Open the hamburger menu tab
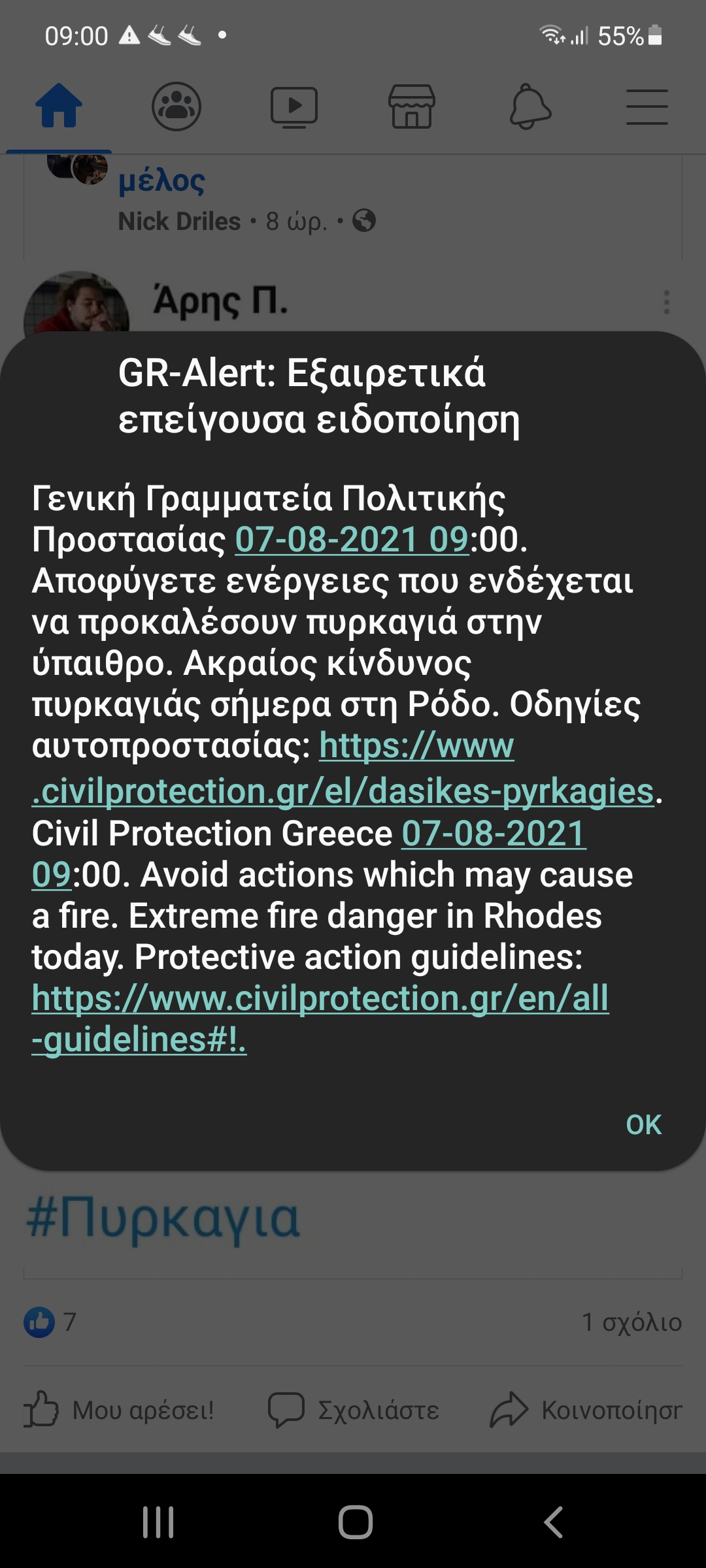Image resolution: width=706 pixels, height=1568 pixels. coord(647,106)
